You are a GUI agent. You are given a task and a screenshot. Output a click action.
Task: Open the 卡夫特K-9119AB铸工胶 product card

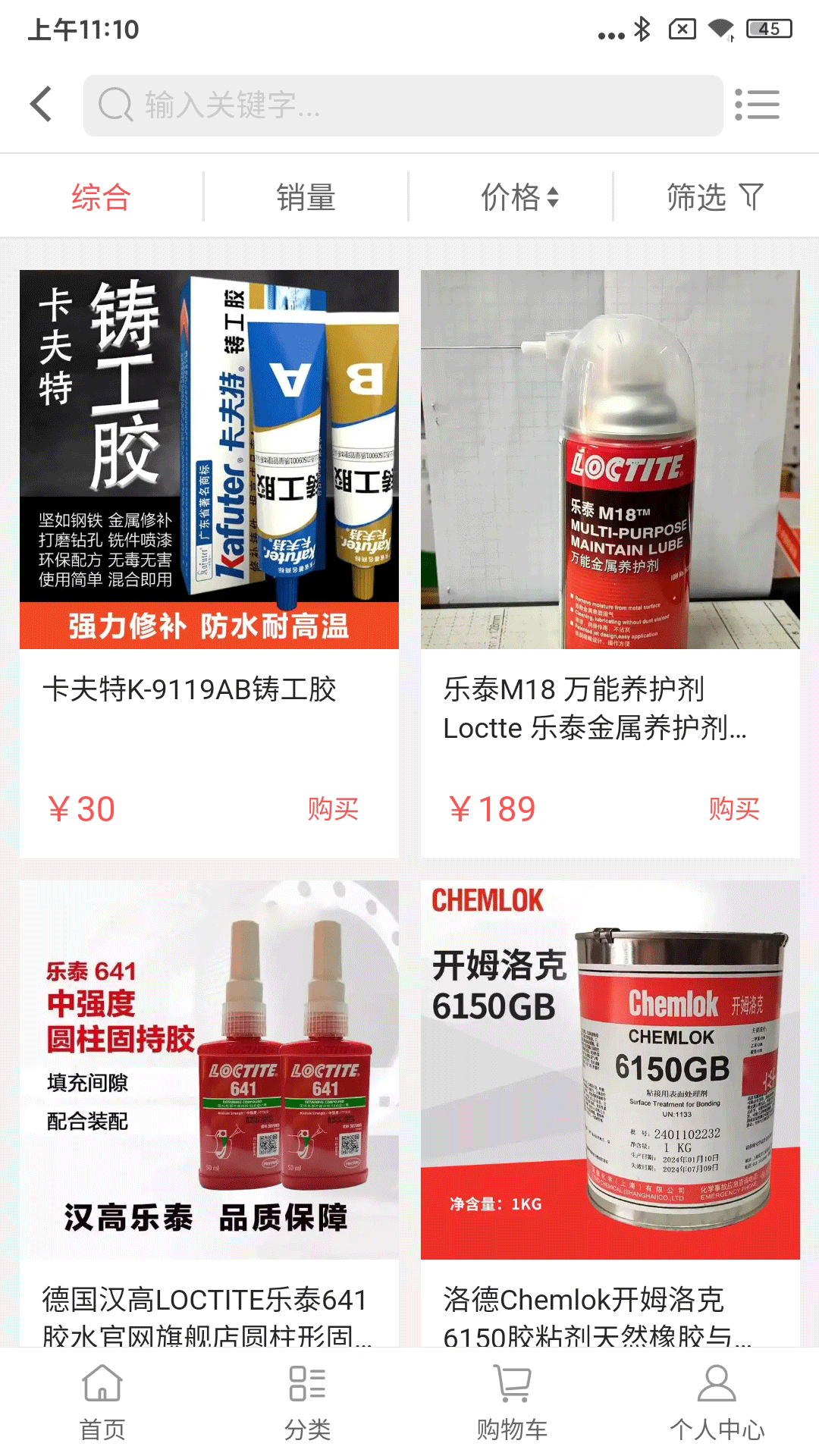pos(209,460)
